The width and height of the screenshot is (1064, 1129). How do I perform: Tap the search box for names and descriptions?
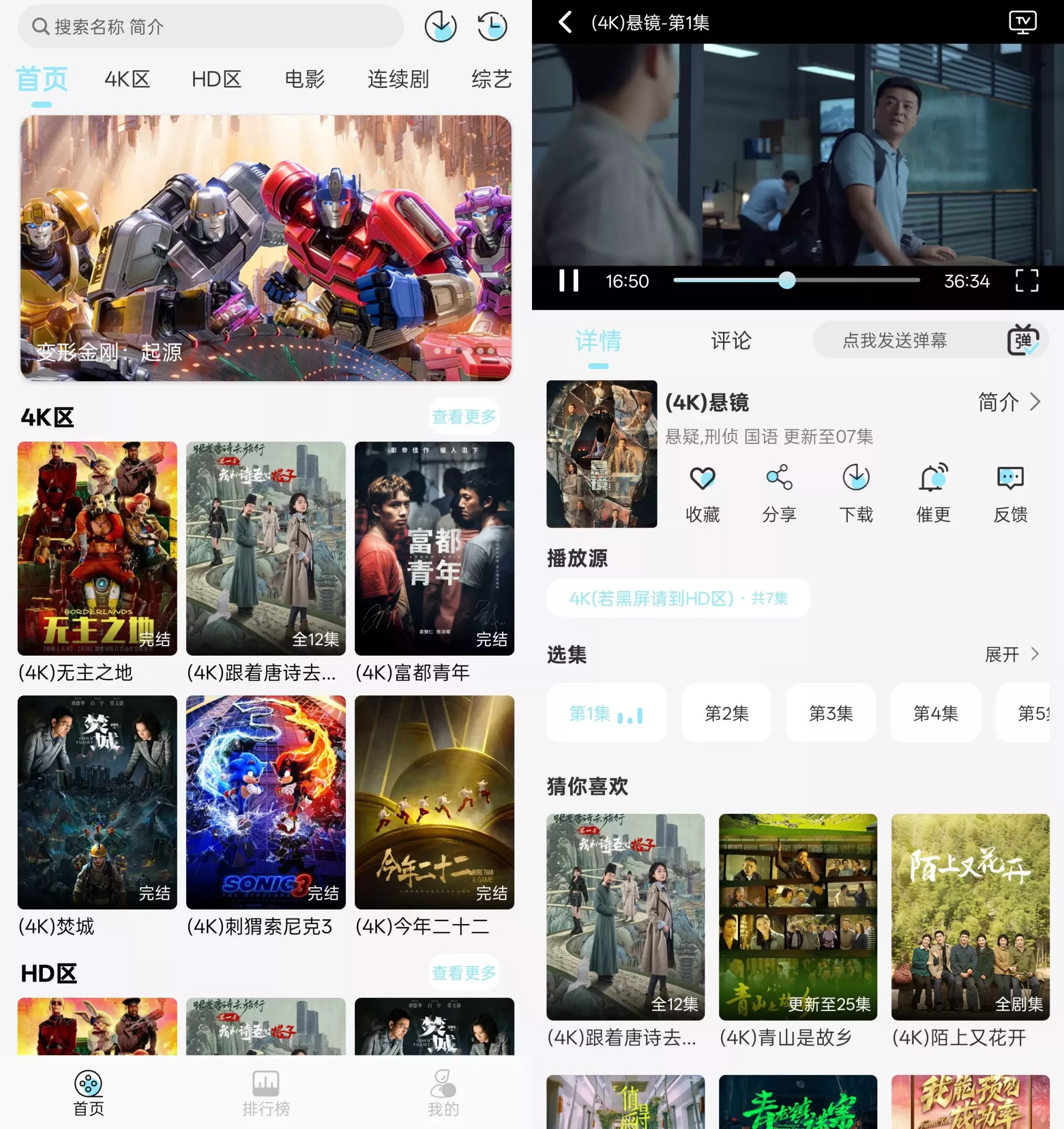pos(210,26)
